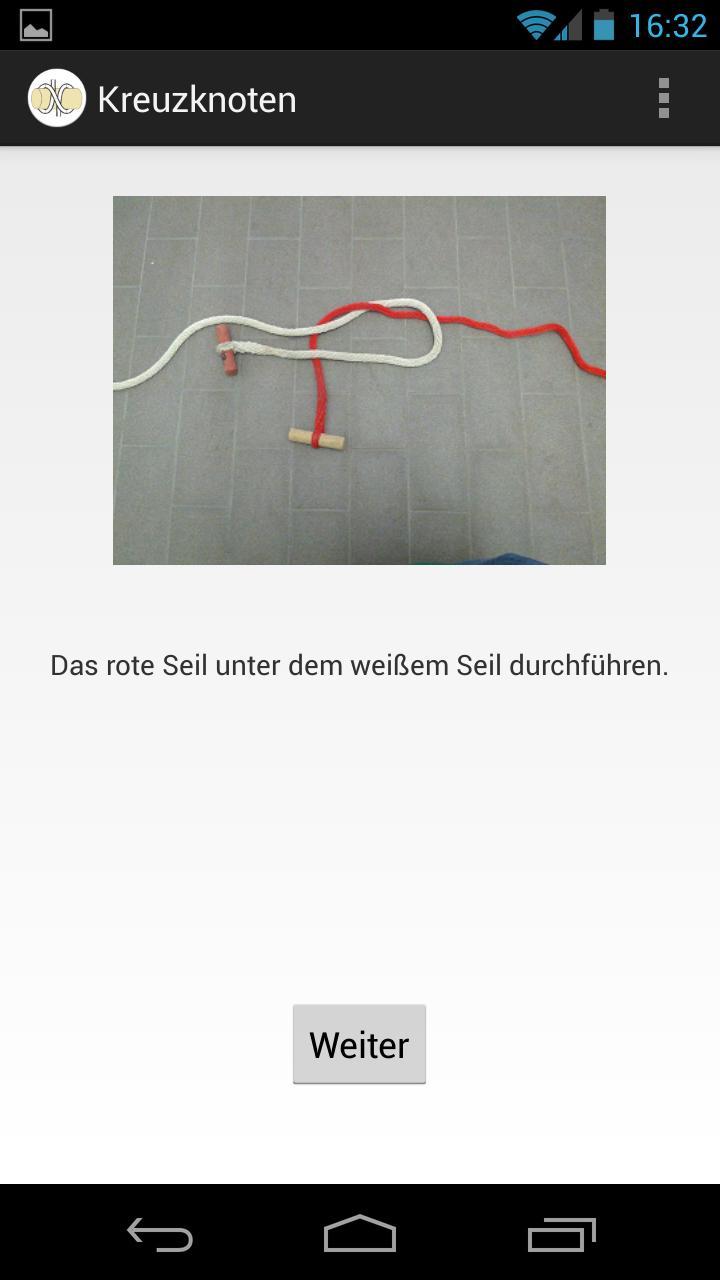
Task: Go back with the system back button
Action: [160, 1235]
